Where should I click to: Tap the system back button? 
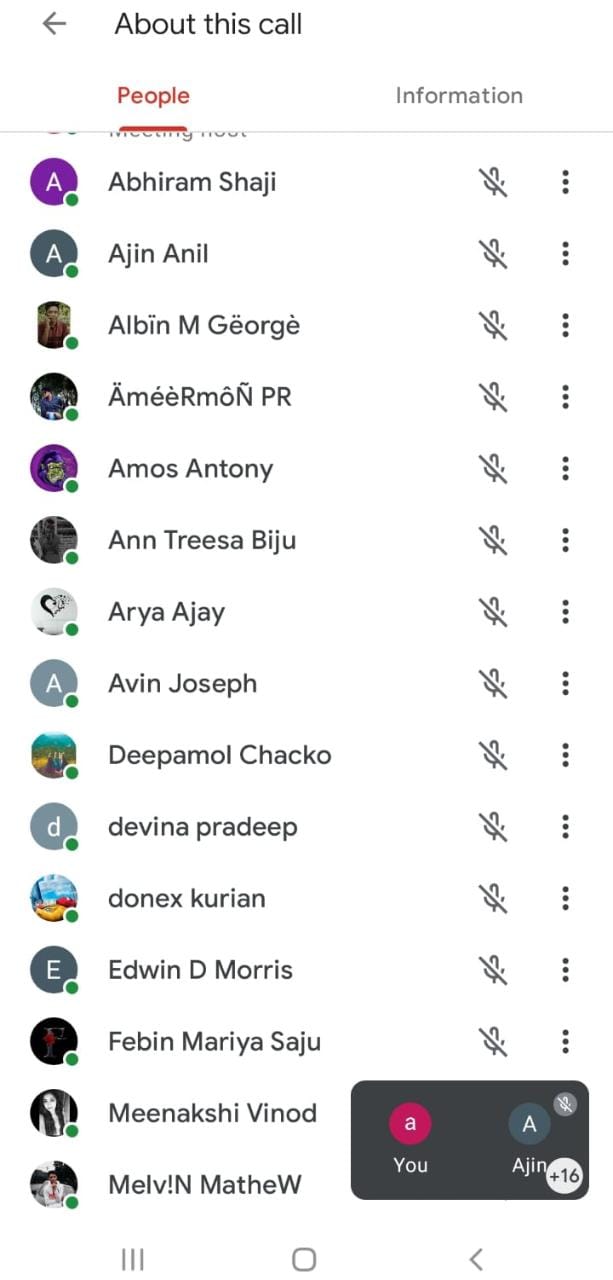(x=476, y=1258)
